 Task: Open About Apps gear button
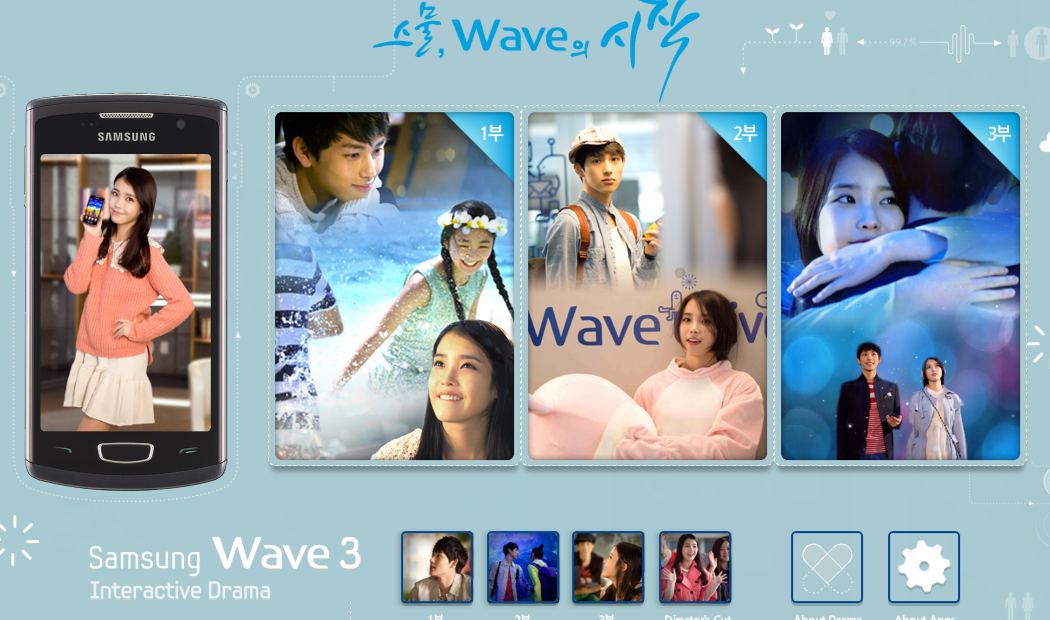click(924, 567)
